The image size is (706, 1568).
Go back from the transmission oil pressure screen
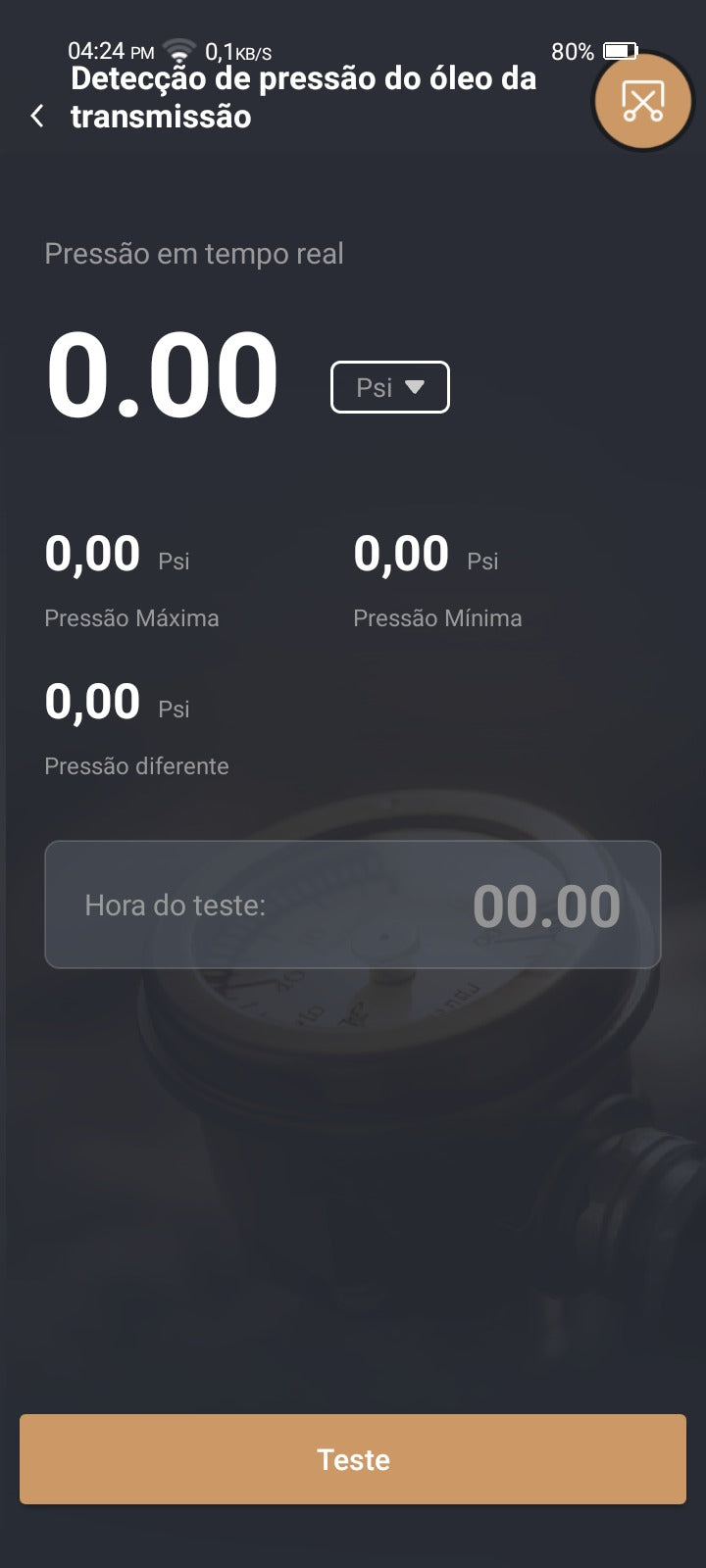tap(37, 116)
